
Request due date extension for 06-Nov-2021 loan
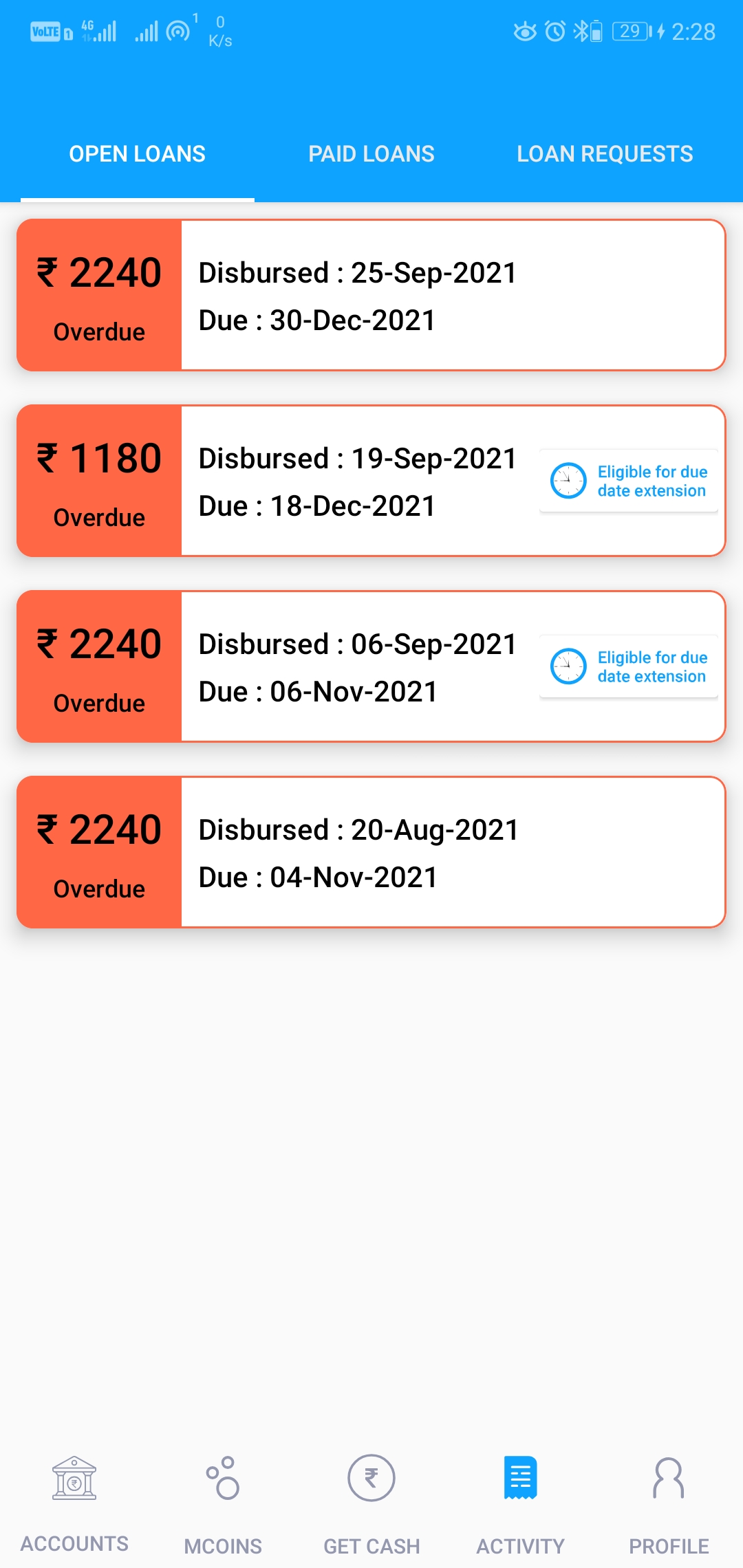629,666
